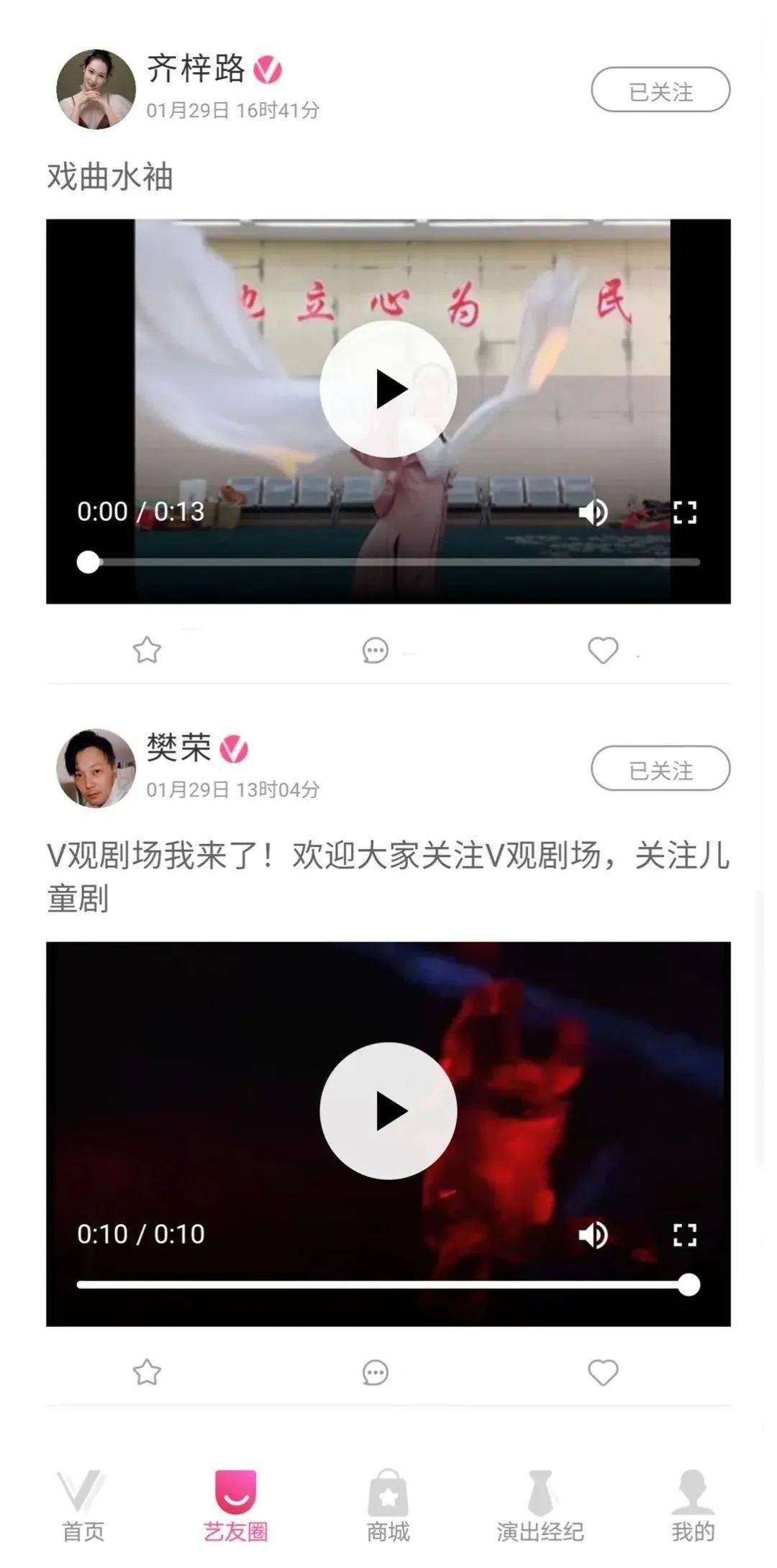
Task: Like 齐梓路's 戏曲水袖 post
Action: (603, 651)
